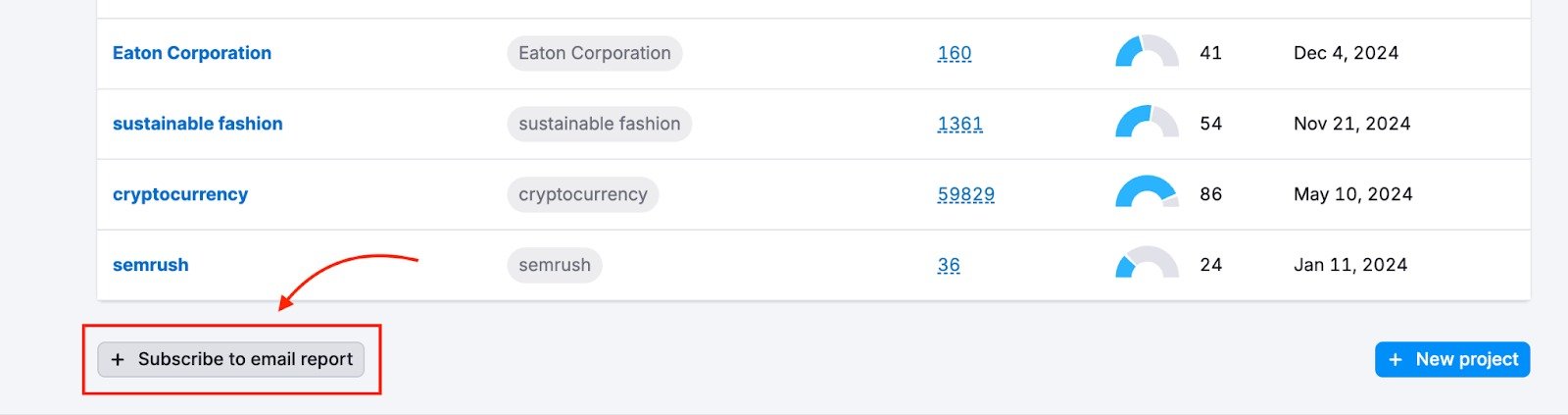Open the cryptocurrency project
This screenshot has width=1568, height=415.
tap(180, 194)
